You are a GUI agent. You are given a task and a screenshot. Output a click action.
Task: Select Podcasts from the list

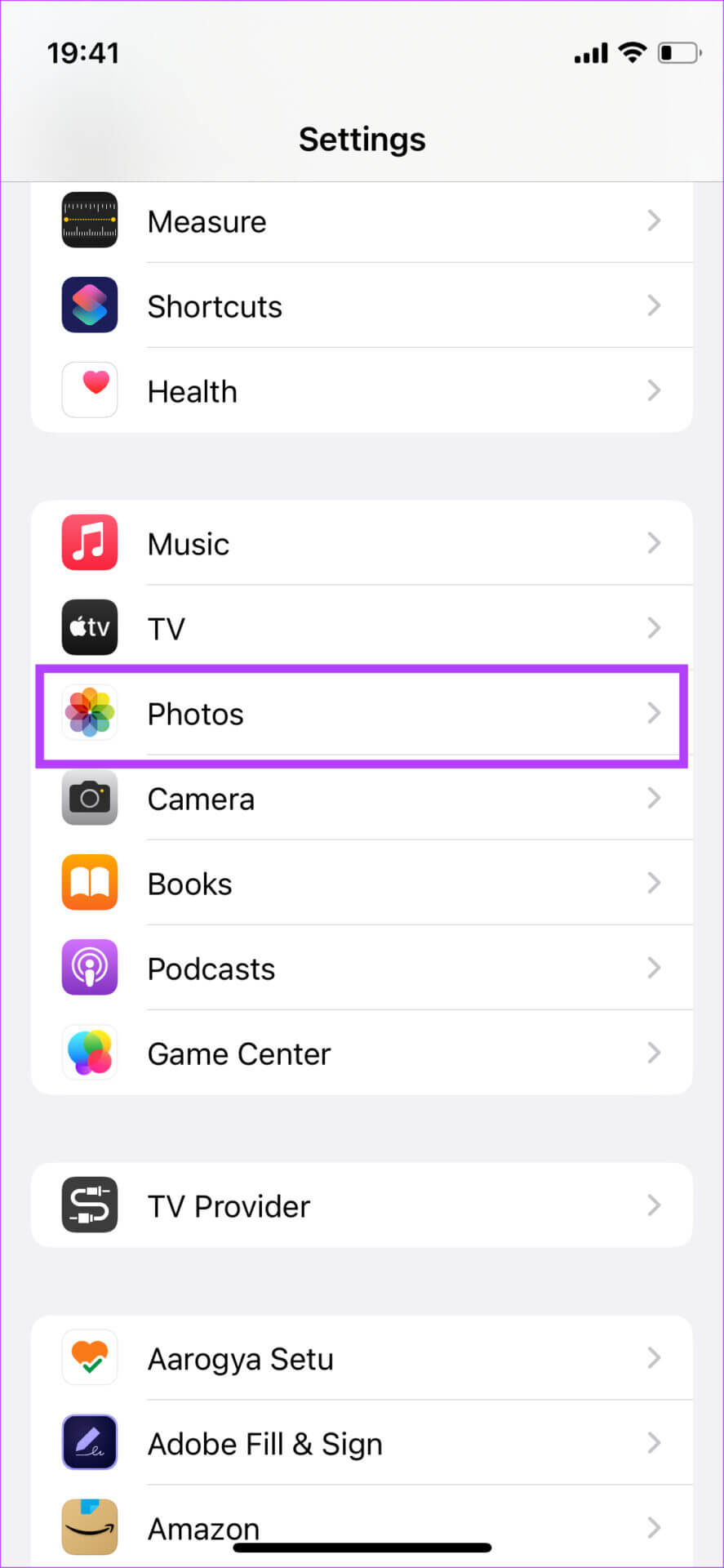click(x=362, y=969)
